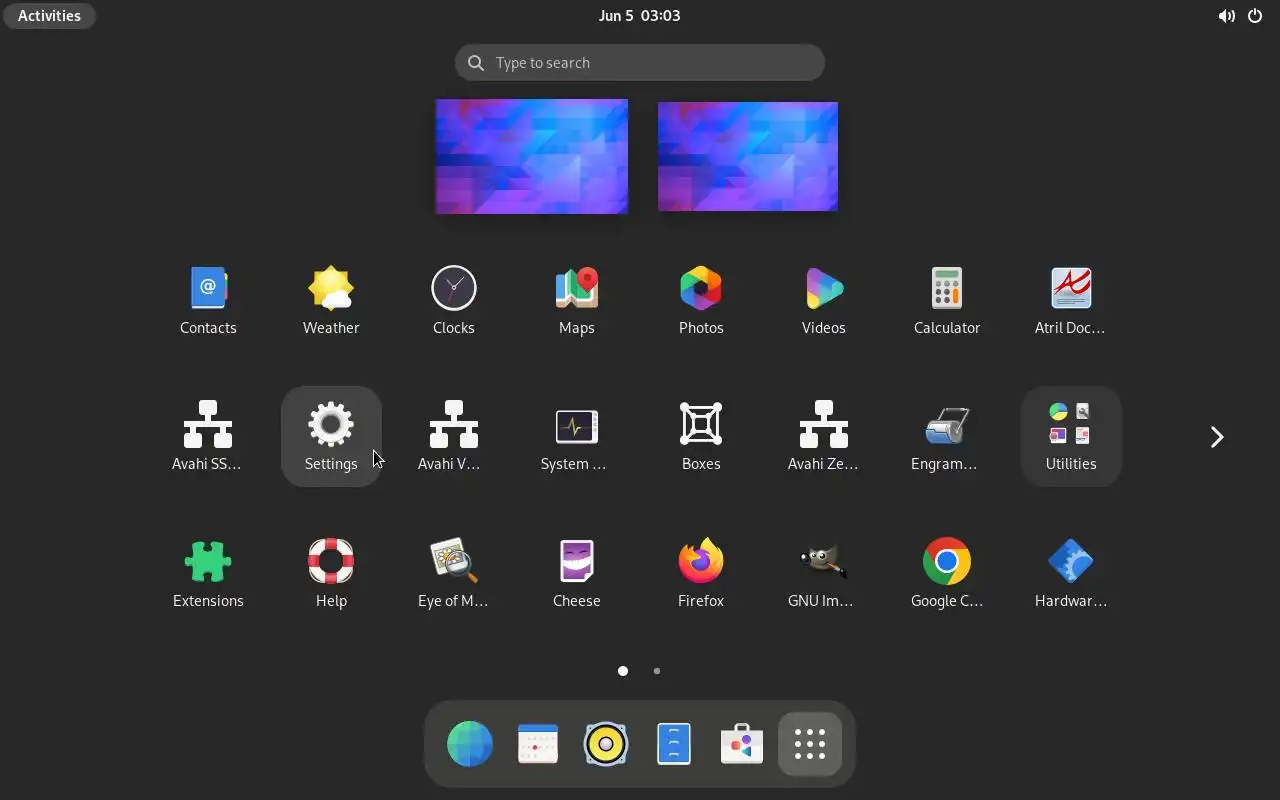
Task: Open the Utilities folder
Action: click(x=1070, y=436)
